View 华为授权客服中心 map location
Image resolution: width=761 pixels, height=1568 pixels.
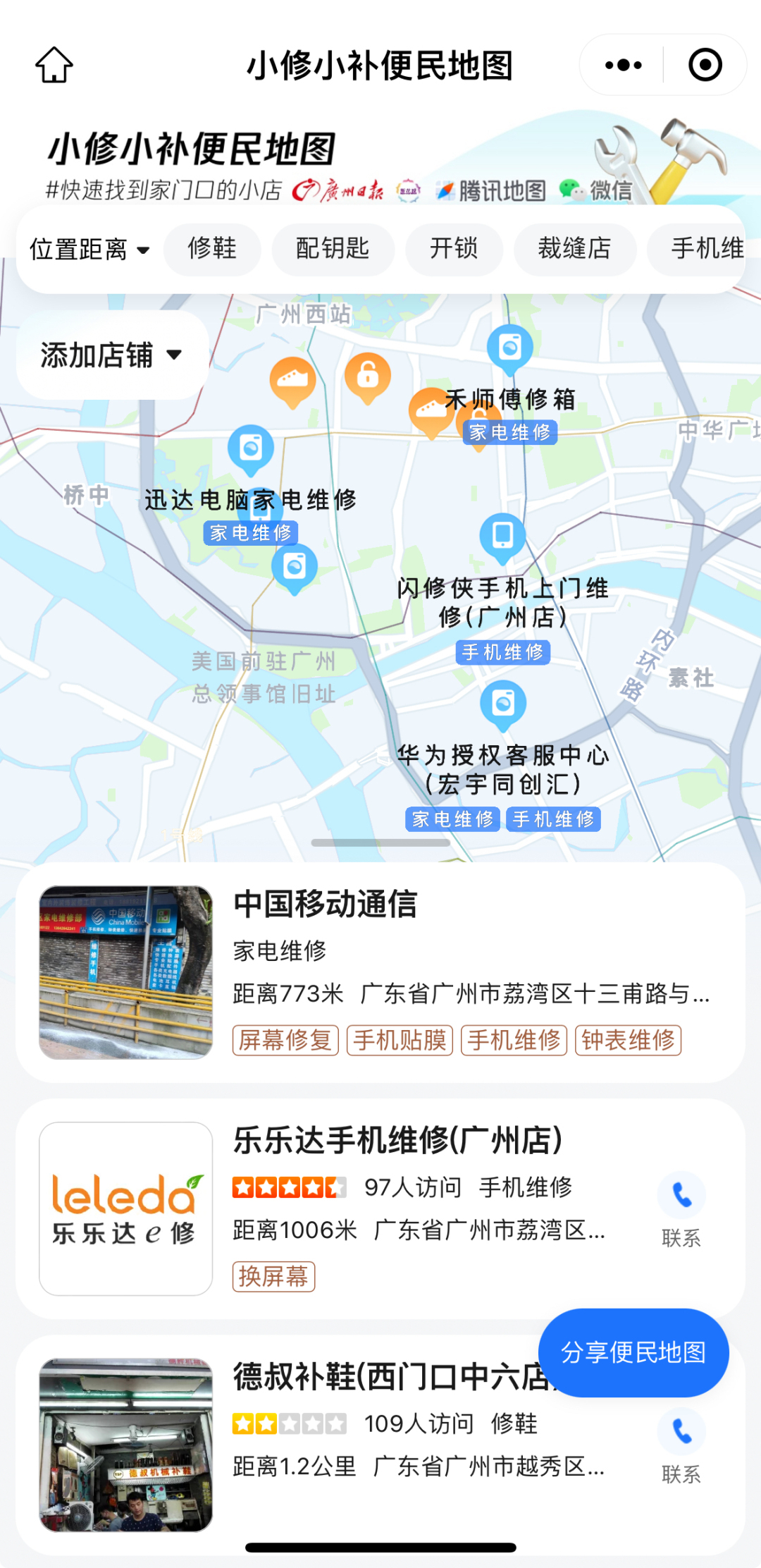(x=502, y=705)
